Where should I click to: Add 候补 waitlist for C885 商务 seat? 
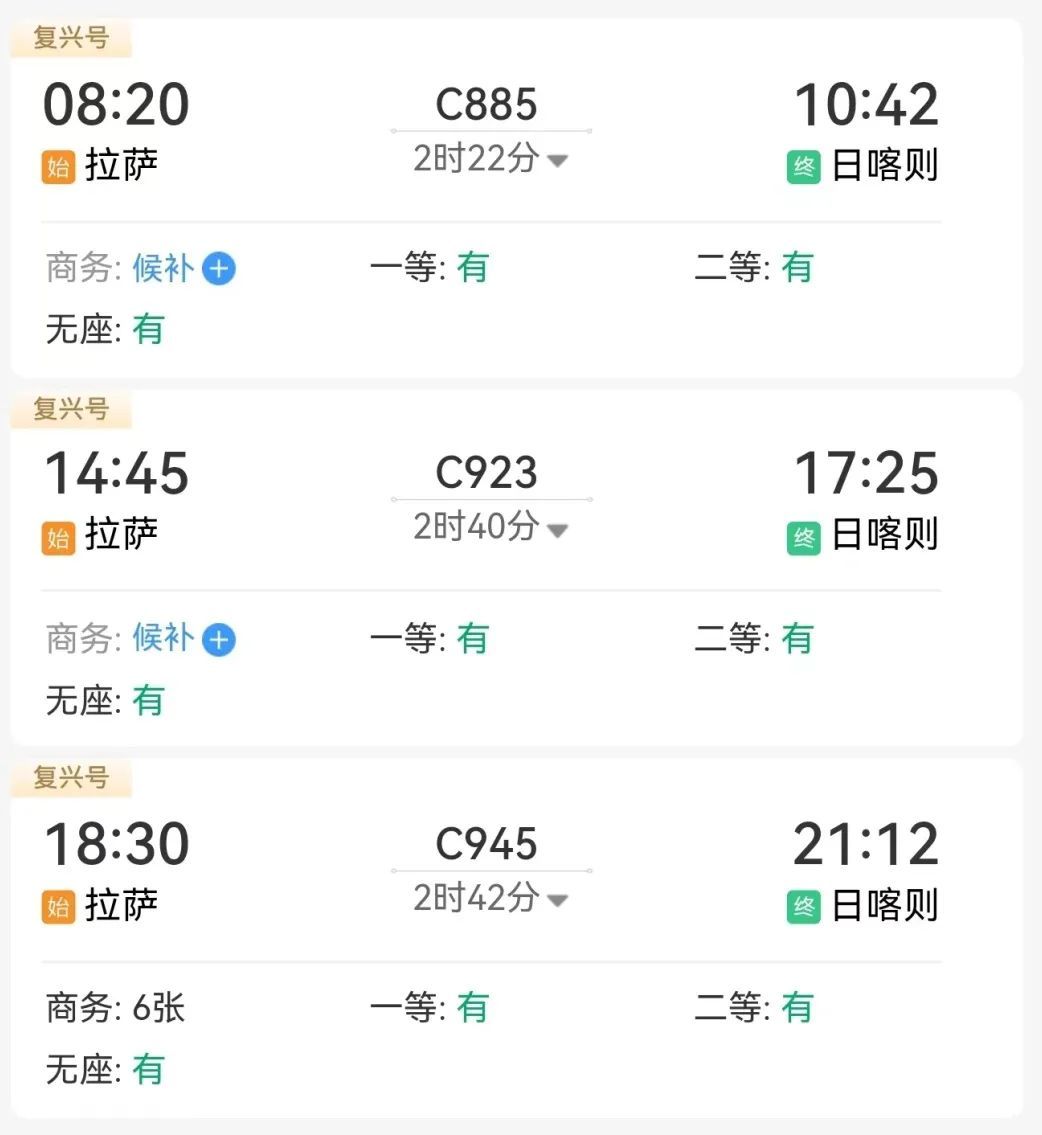click(219, 269)
